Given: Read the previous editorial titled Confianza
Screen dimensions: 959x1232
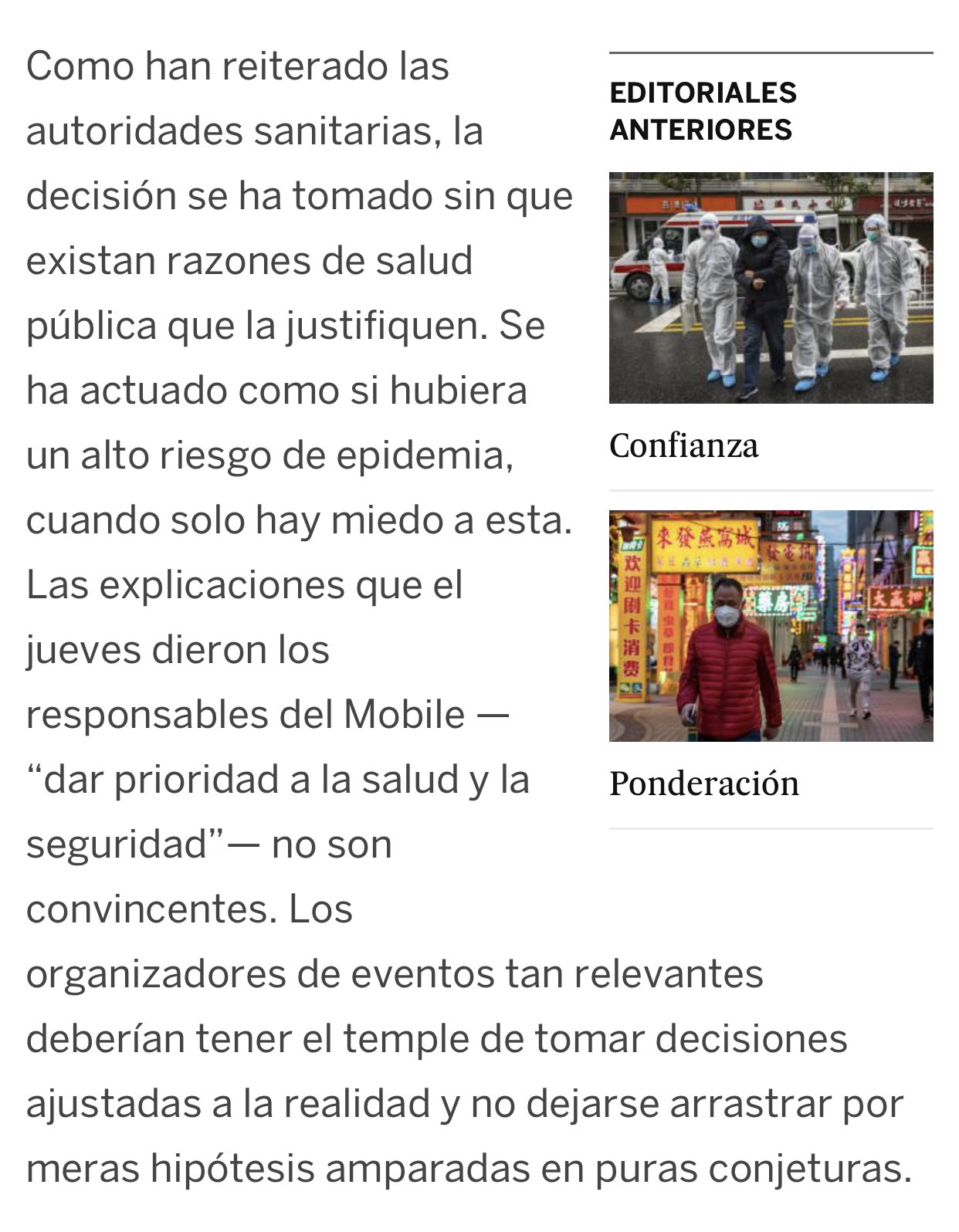Looking at the screenshot, I should pos(683,445).
